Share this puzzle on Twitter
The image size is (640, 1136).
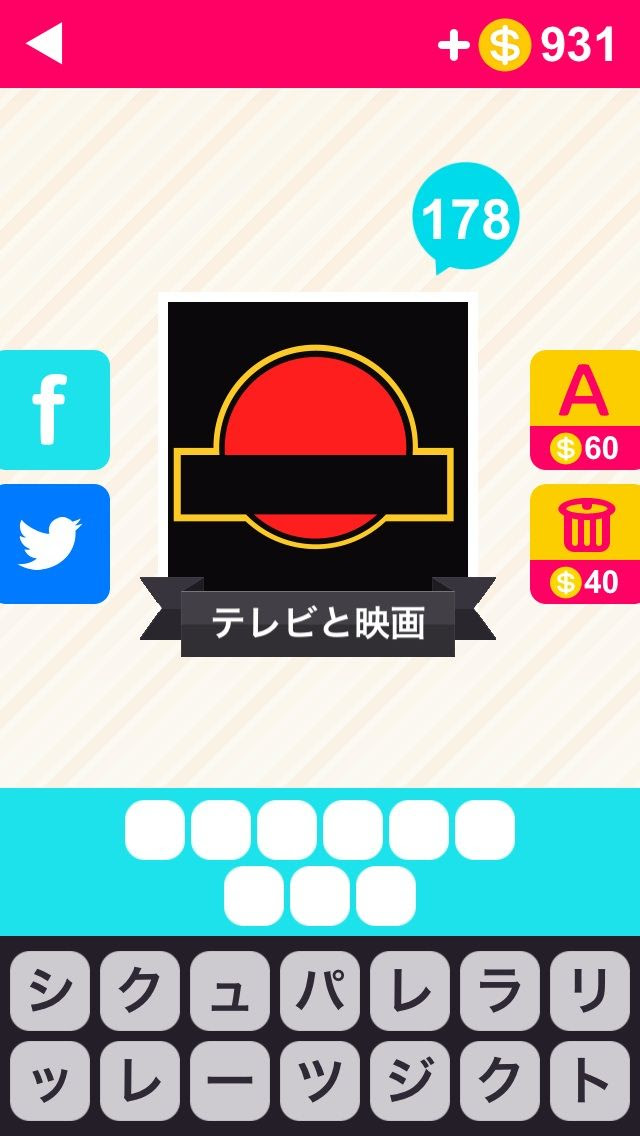pos(52,544)
